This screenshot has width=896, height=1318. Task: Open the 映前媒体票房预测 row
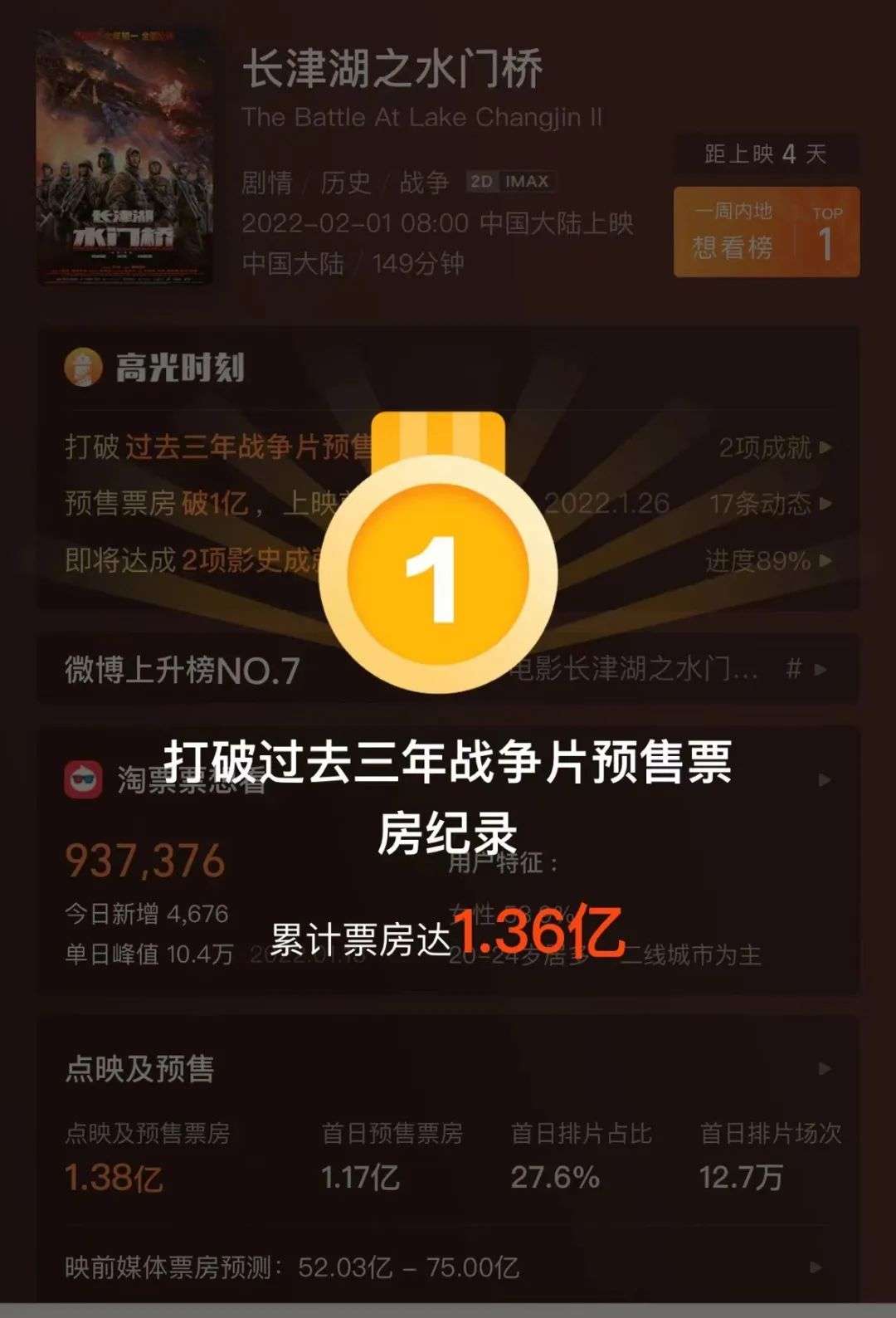click(448, 1267)
